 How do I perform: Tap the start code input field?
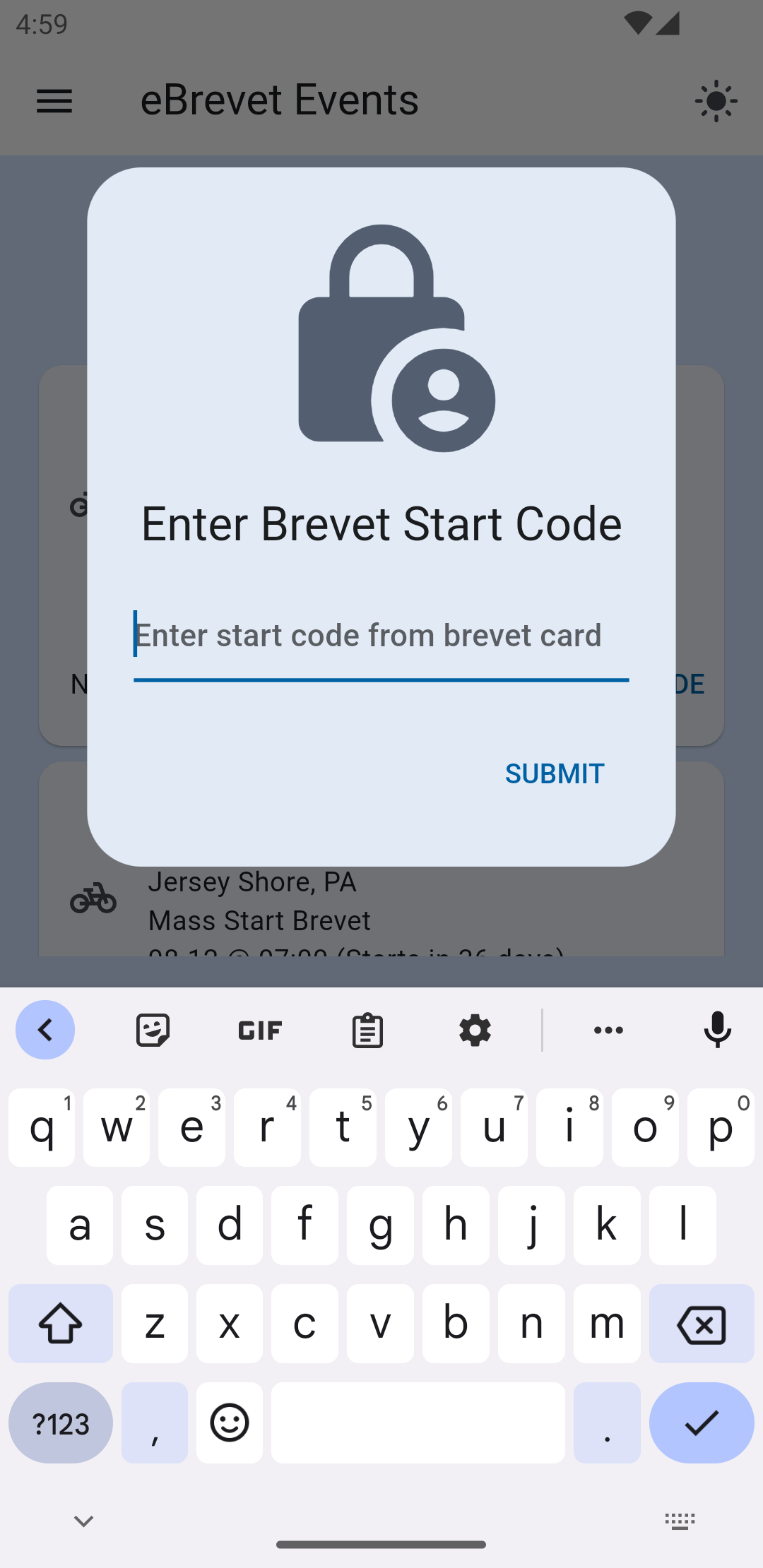point(381,636)
